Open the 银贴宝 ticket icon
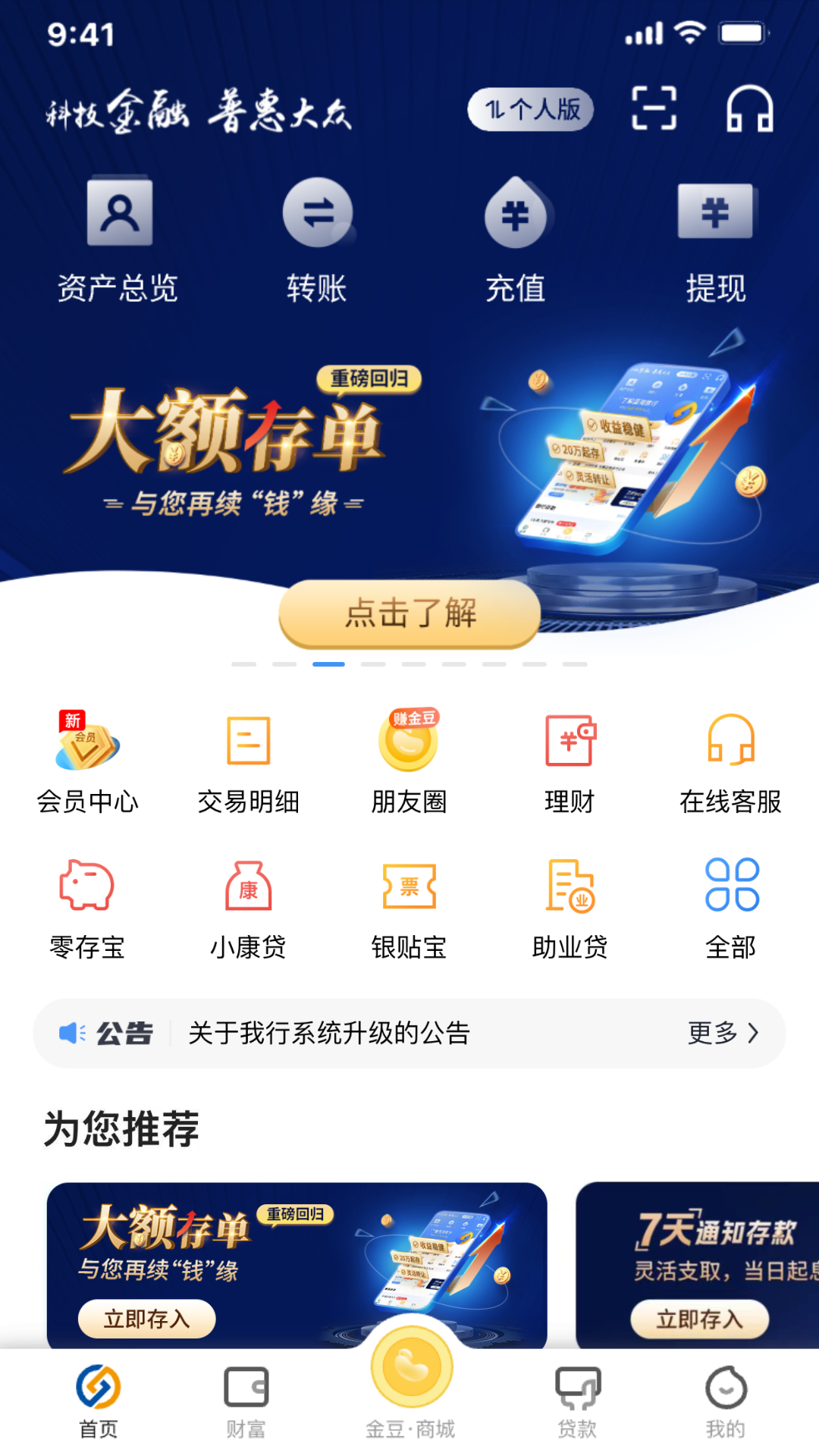The image size is (819, 1456). 409,902
